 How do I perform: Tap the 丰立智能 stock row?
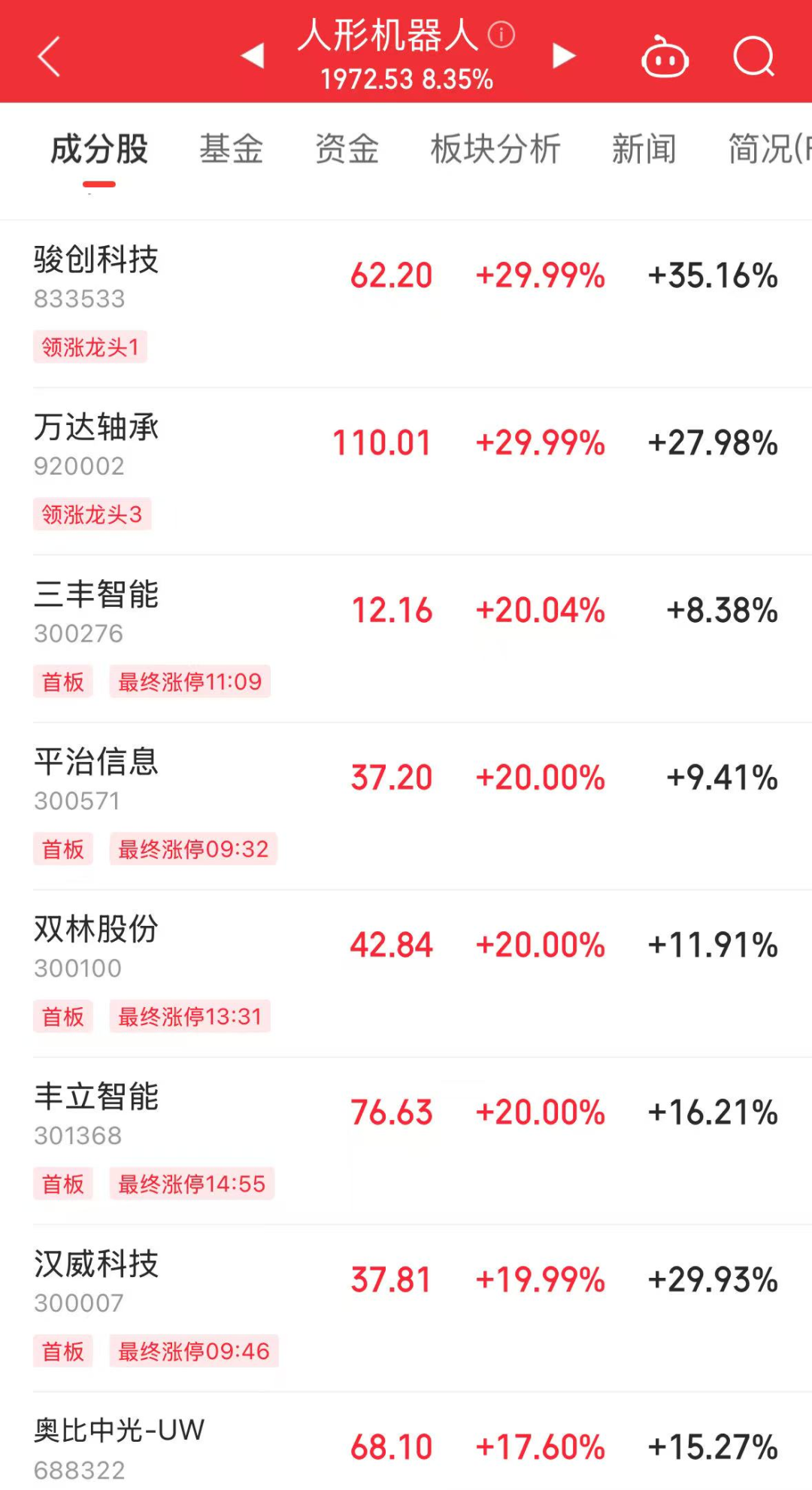coord(96,1097)
